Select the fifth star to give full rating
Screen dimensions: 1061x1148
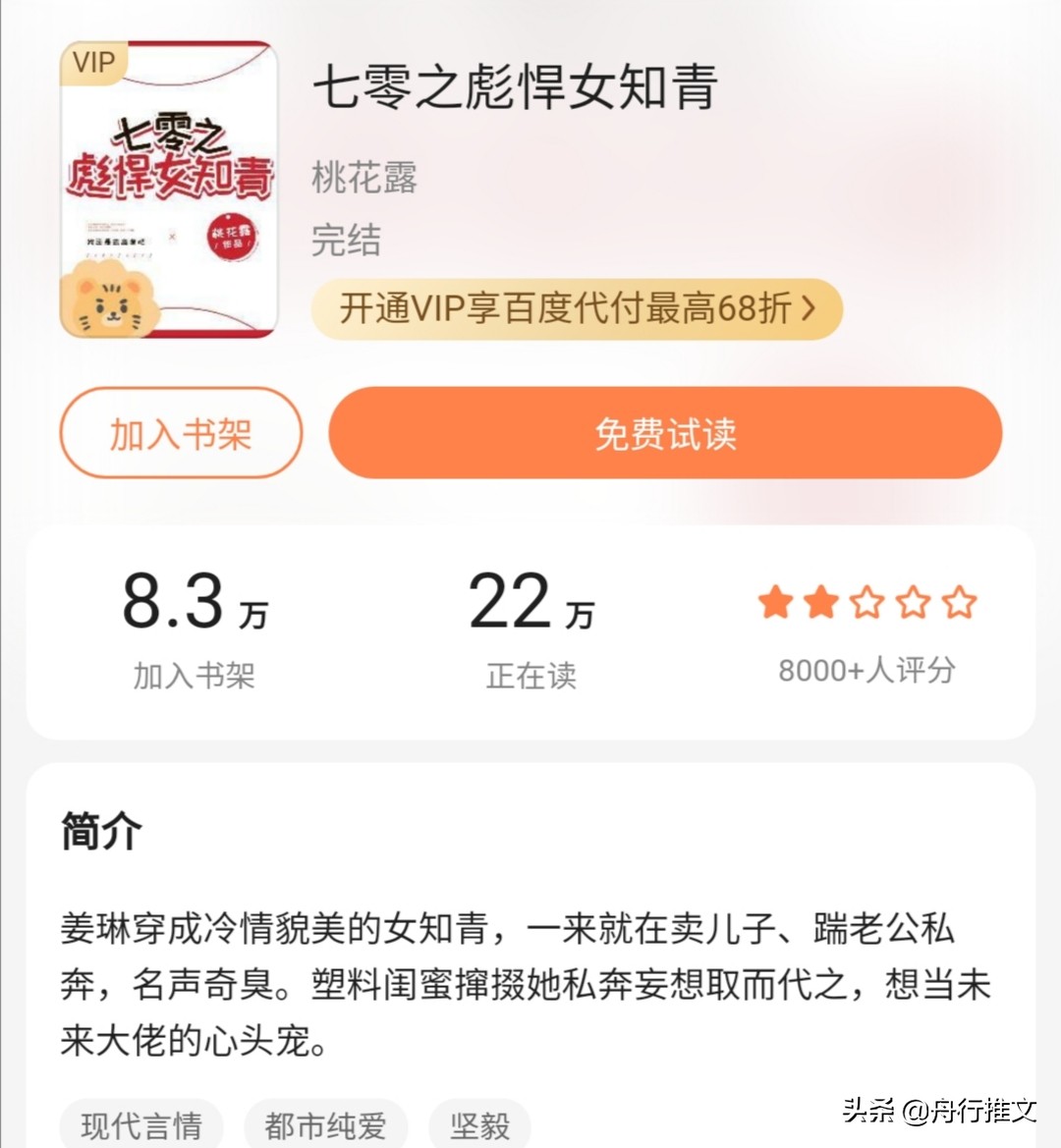click(x=958, y=602)
